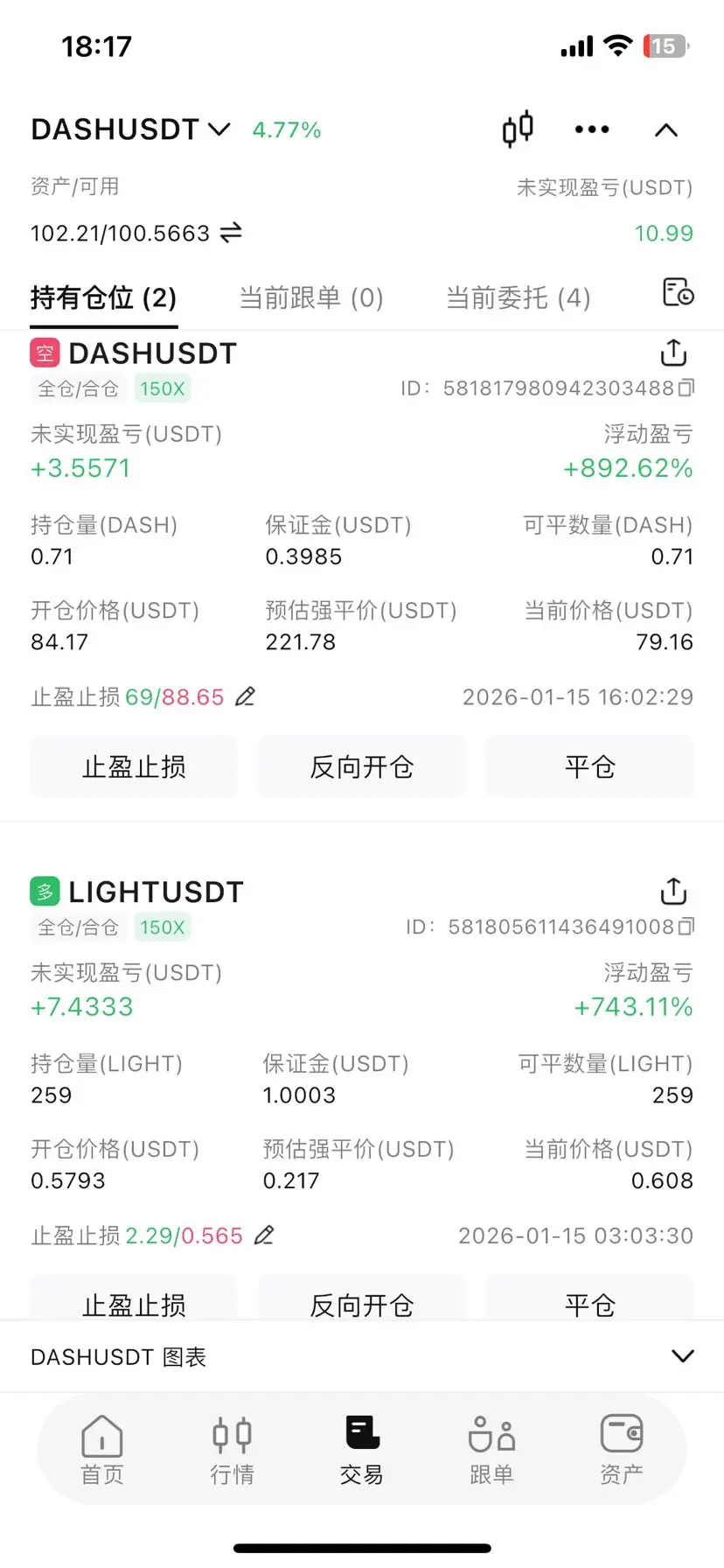Image resolution: width=724 pixels, height=1568 pixels.
Task: Open the DASHUSDT trading pair dropdown
Action: pyautogui.click(x=131, y=129)
